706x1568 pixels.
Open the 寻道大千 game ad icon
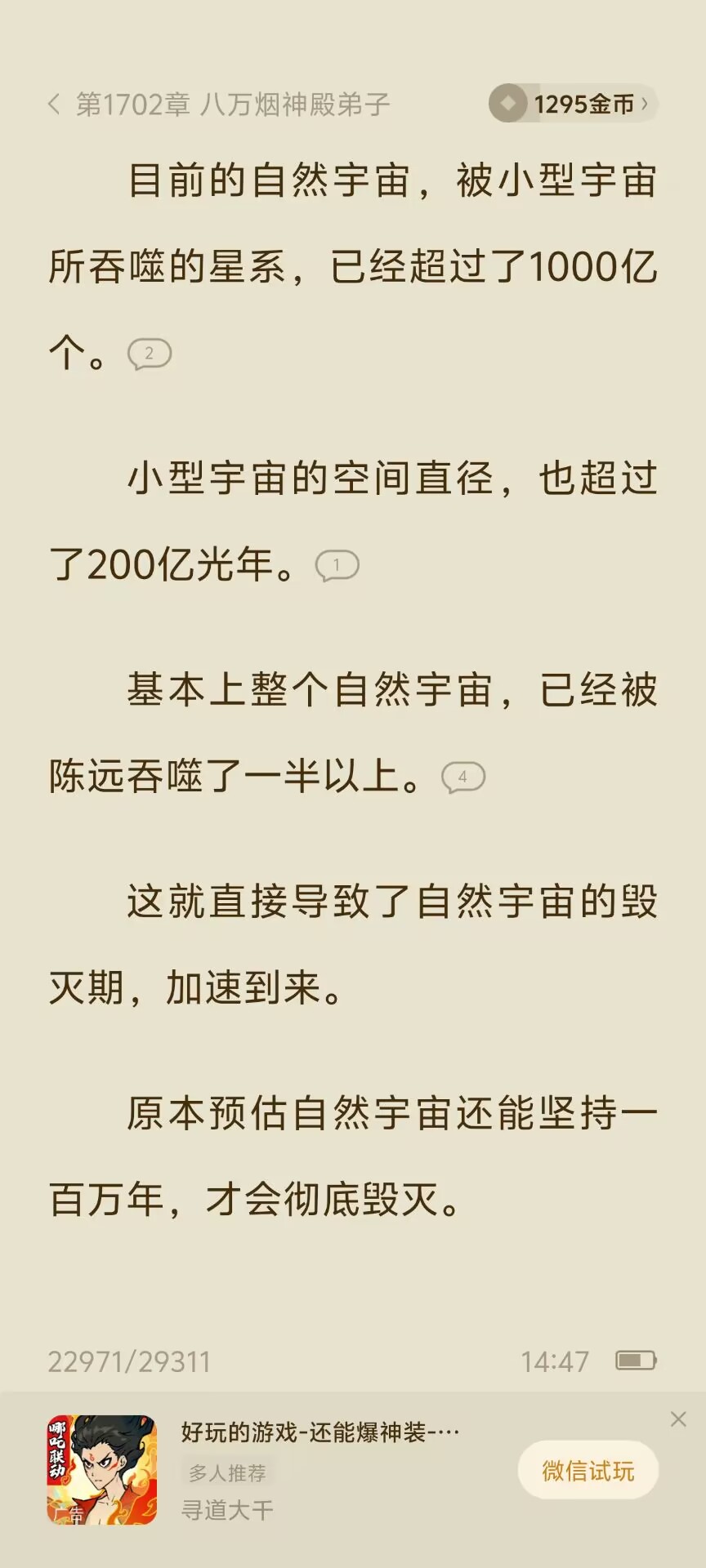pyautogui.click(x=102, y=1470)
